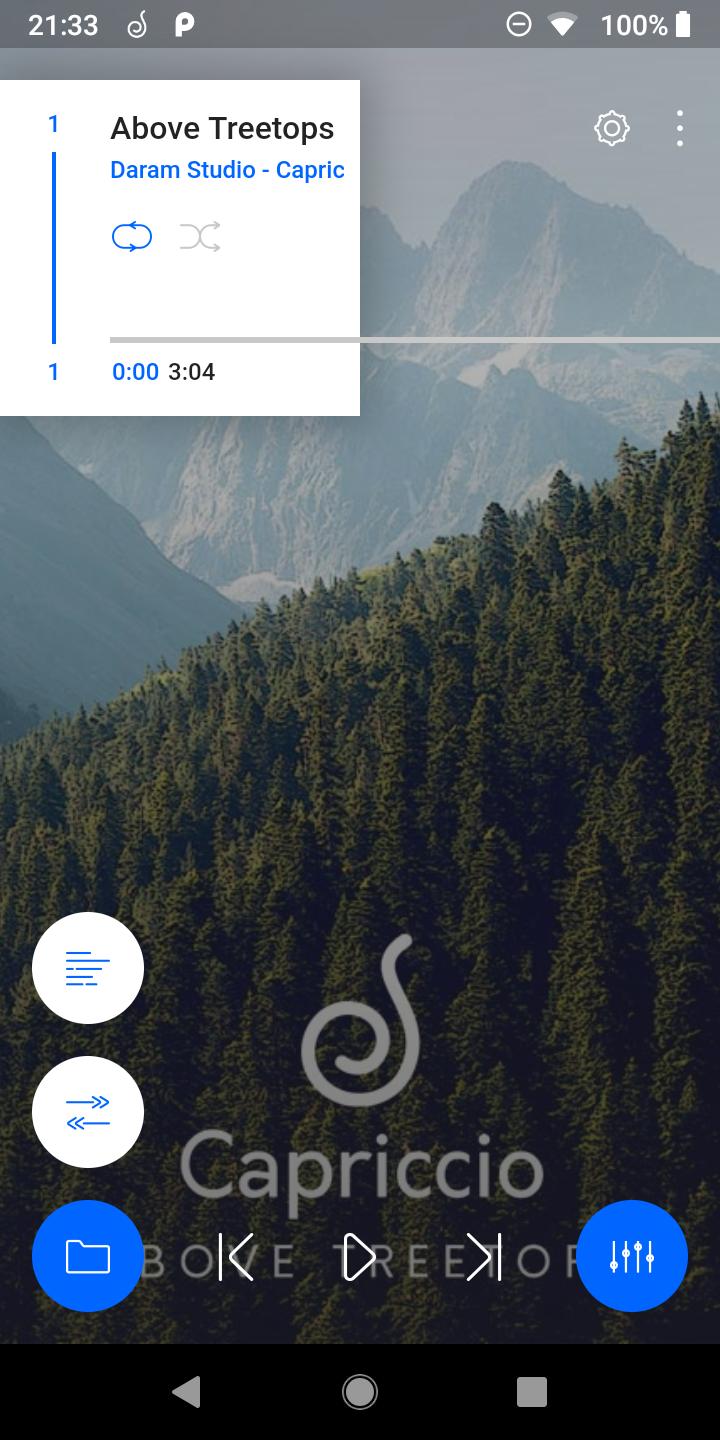Open the equalizer sliders button
Image resolution: width=720 pixels, height=1440 pixels.
632,1256
